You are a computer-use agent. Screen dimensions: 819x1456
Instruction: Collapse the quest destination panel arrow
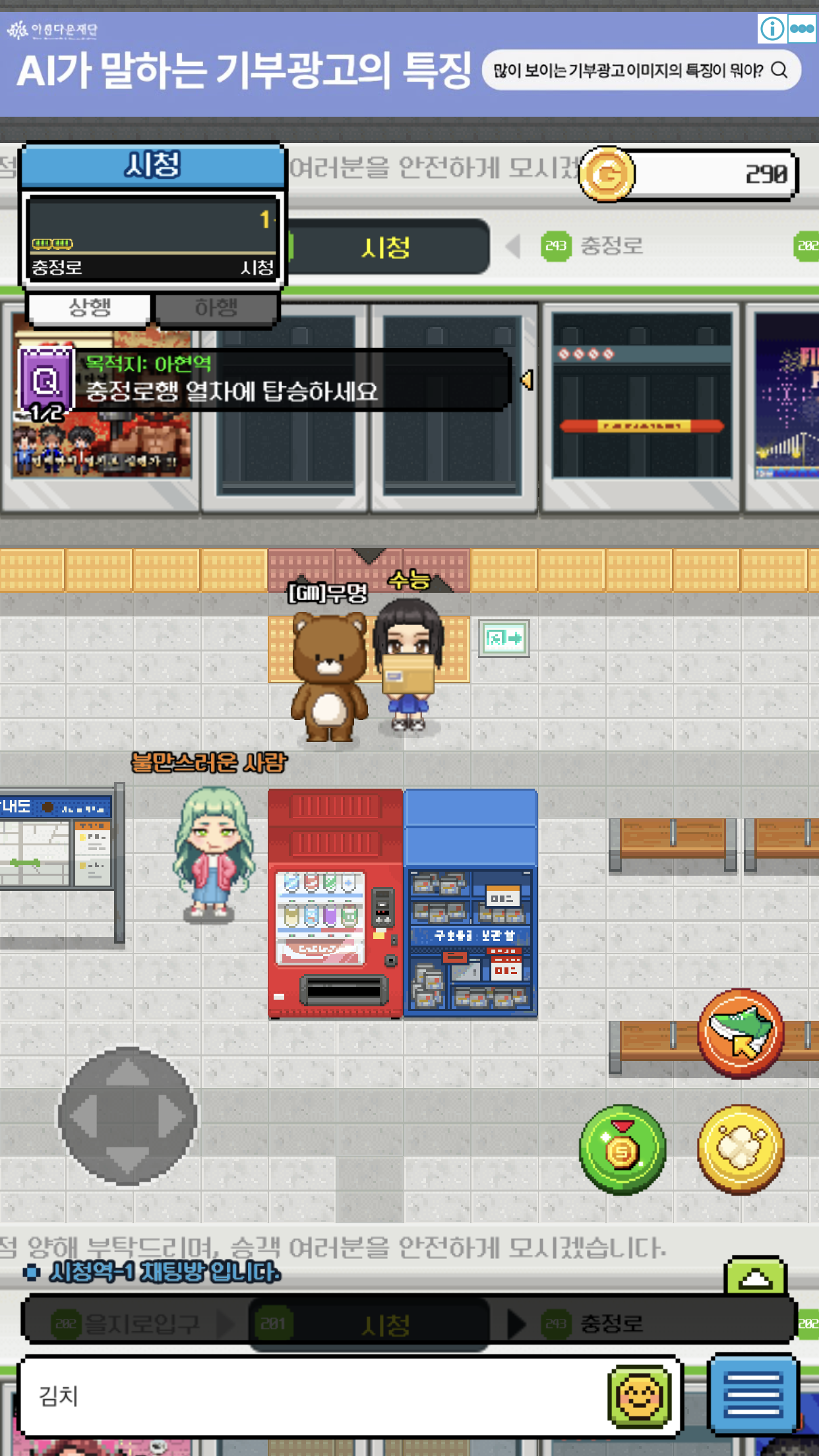coord(526,380)
